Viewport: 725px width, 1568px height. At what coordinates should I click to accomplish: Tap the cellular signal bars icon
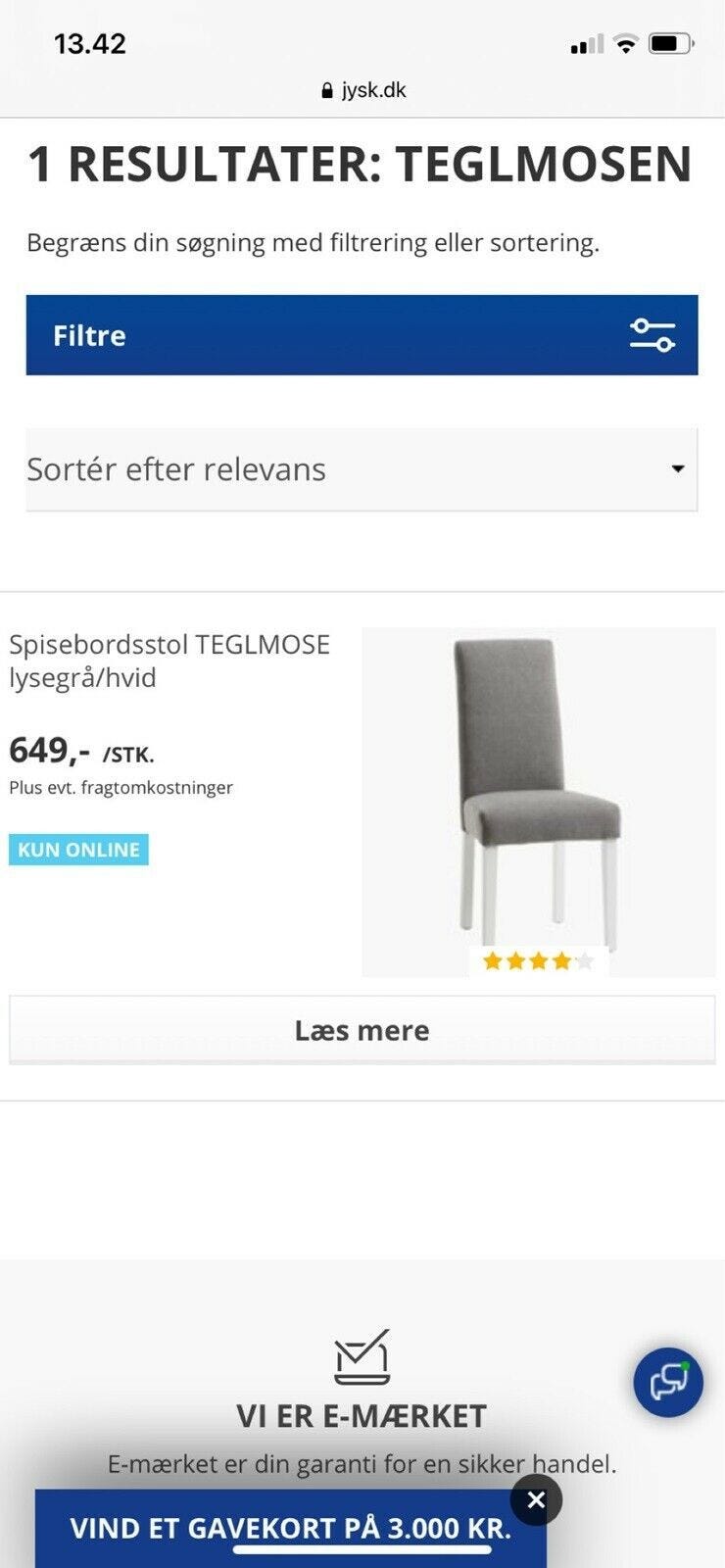586,43
